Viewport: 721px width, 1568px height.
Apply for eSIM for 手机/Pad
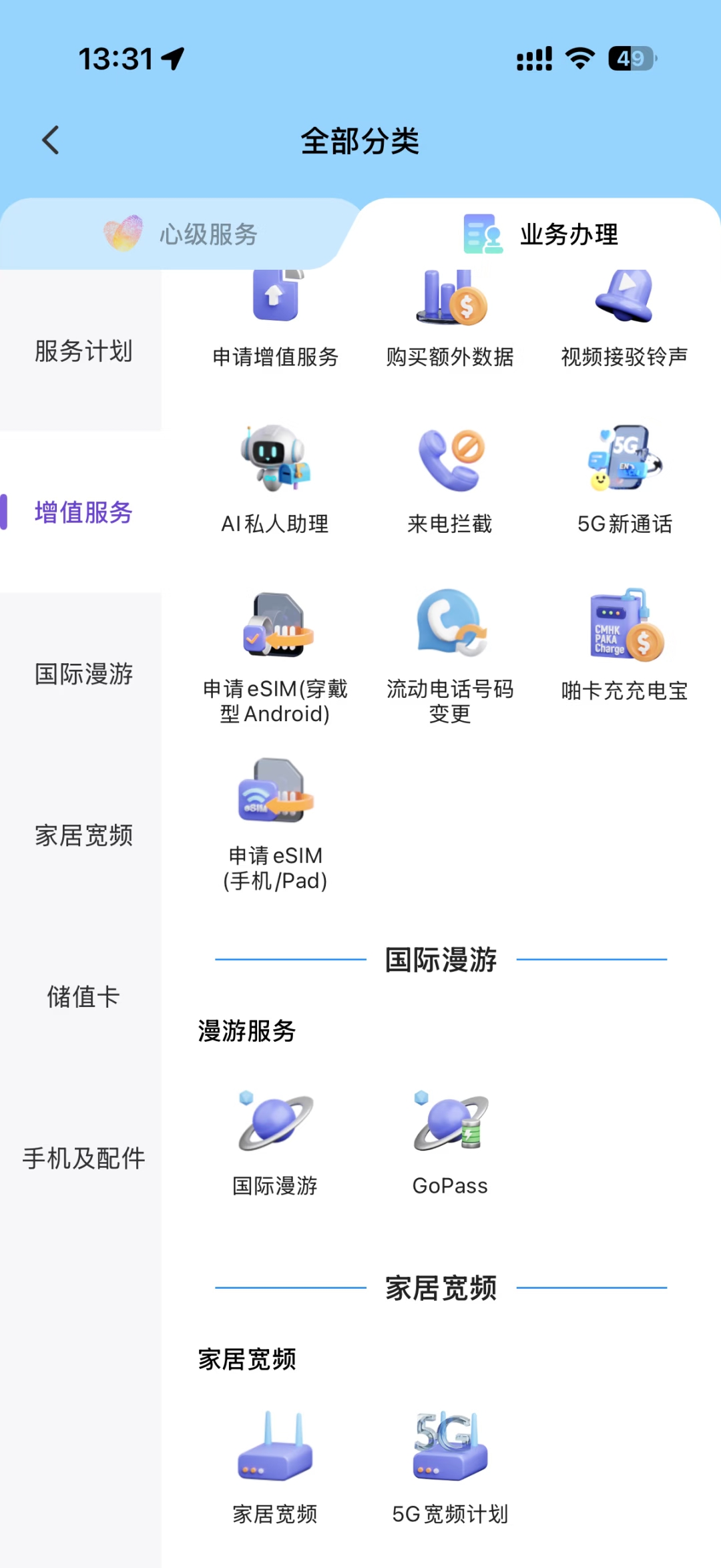click(275, 823)
